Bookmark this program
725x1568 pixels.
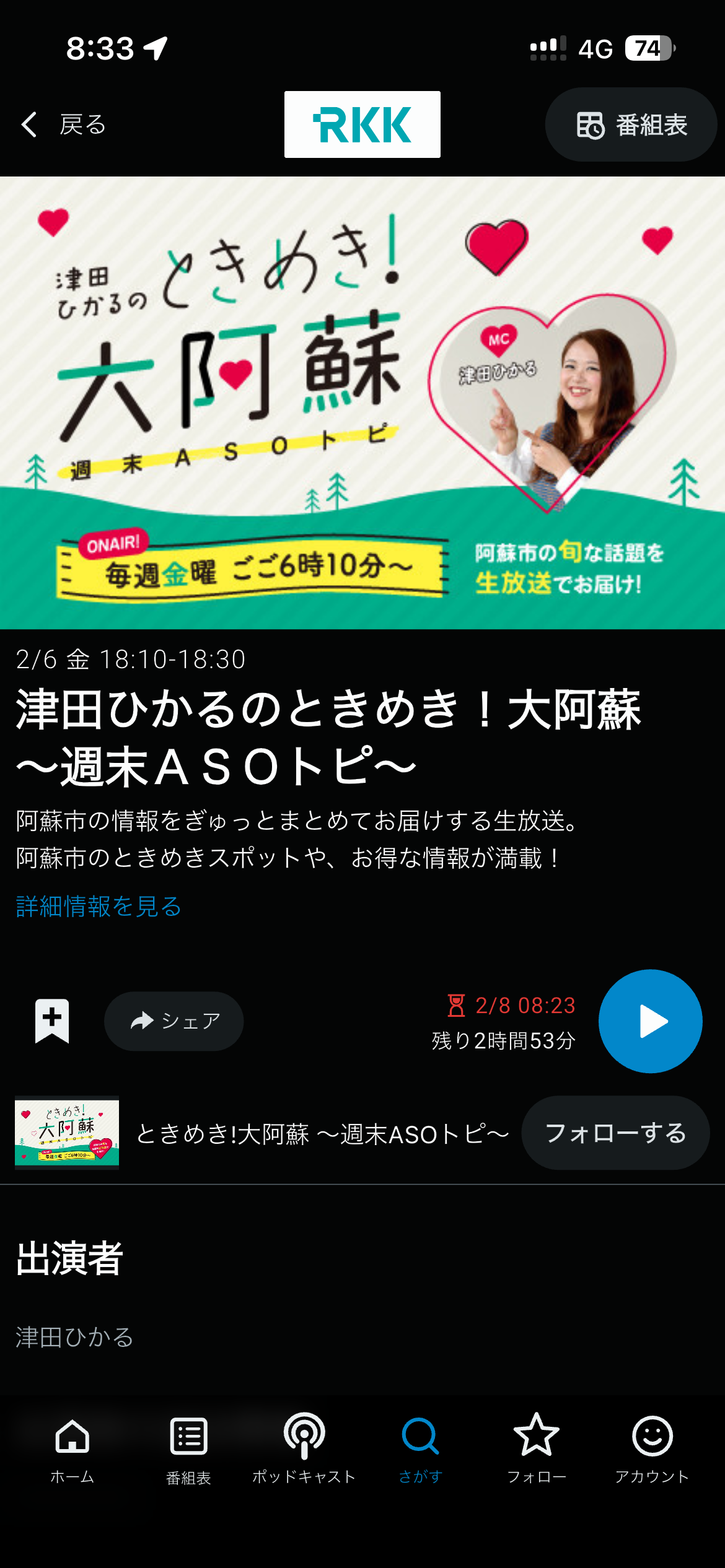(52, 1021)
